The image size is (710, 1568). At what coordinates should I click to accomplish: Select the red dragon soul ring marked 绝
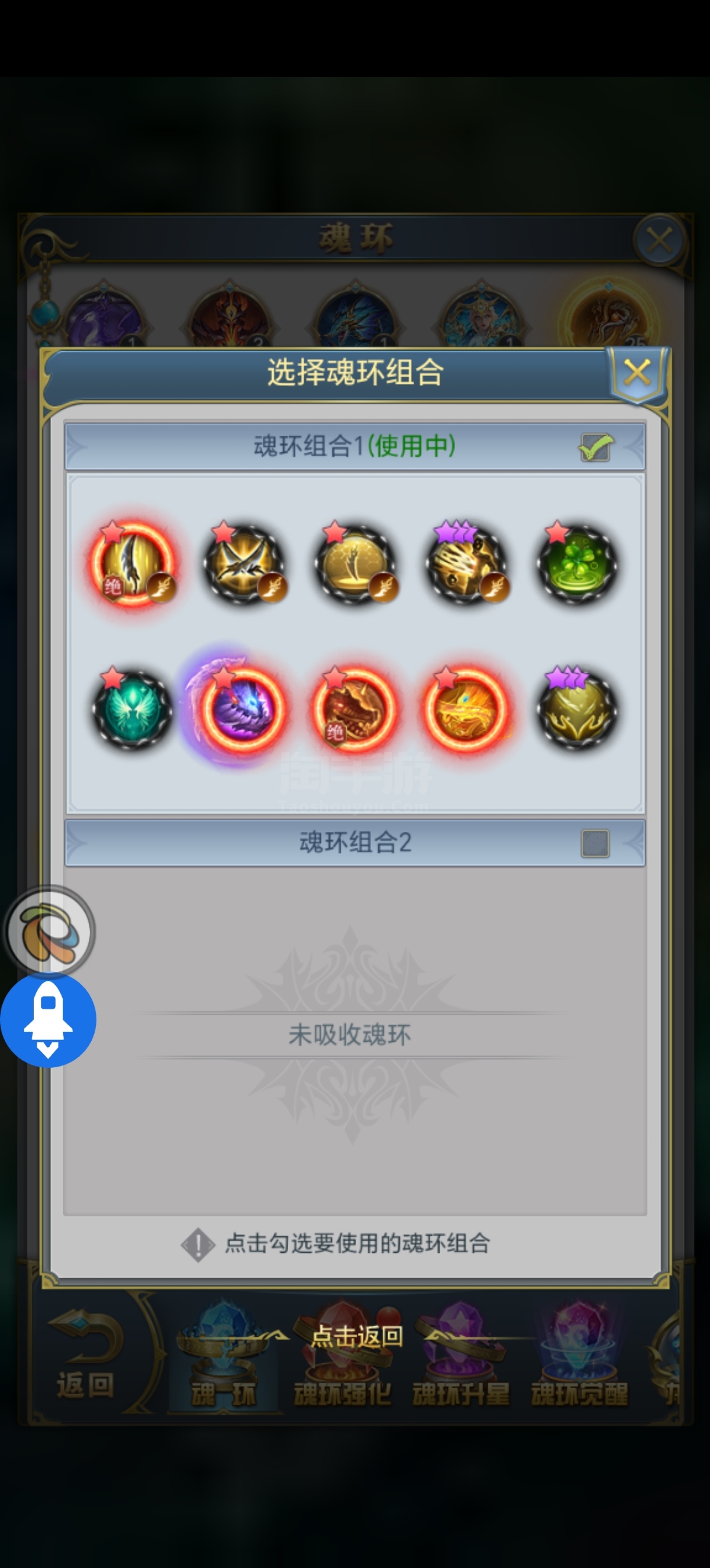pyautogui.click(x=354, y=709)
